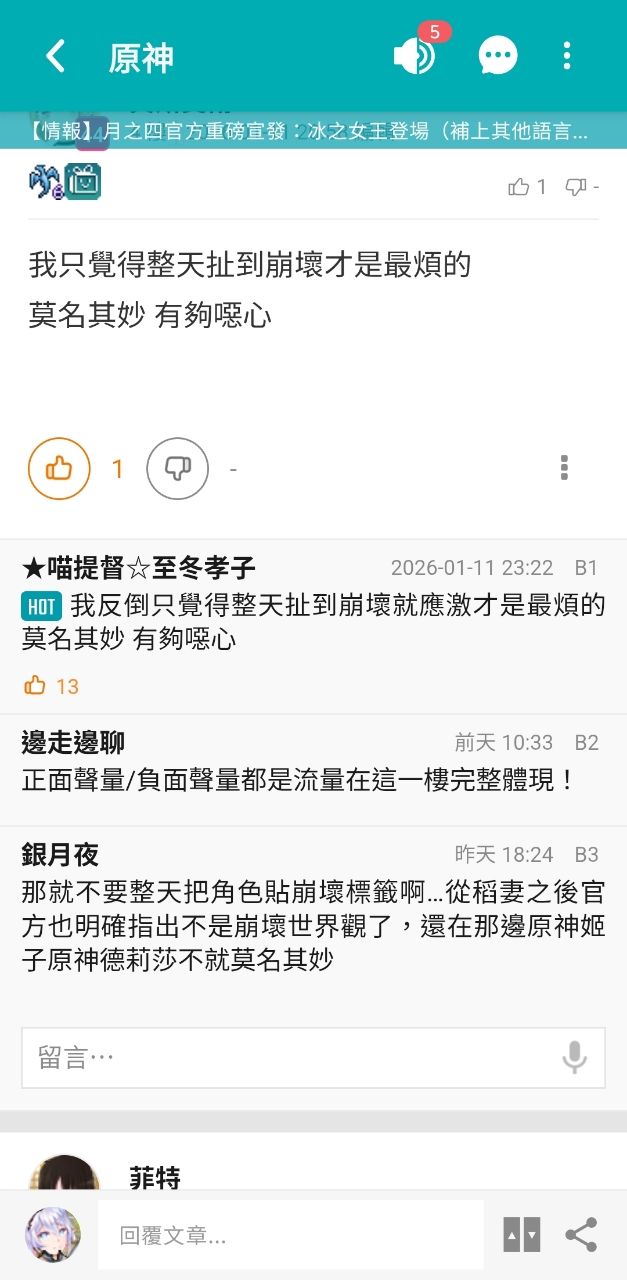Like the post with the orange thumbs-up

(59, 468)
